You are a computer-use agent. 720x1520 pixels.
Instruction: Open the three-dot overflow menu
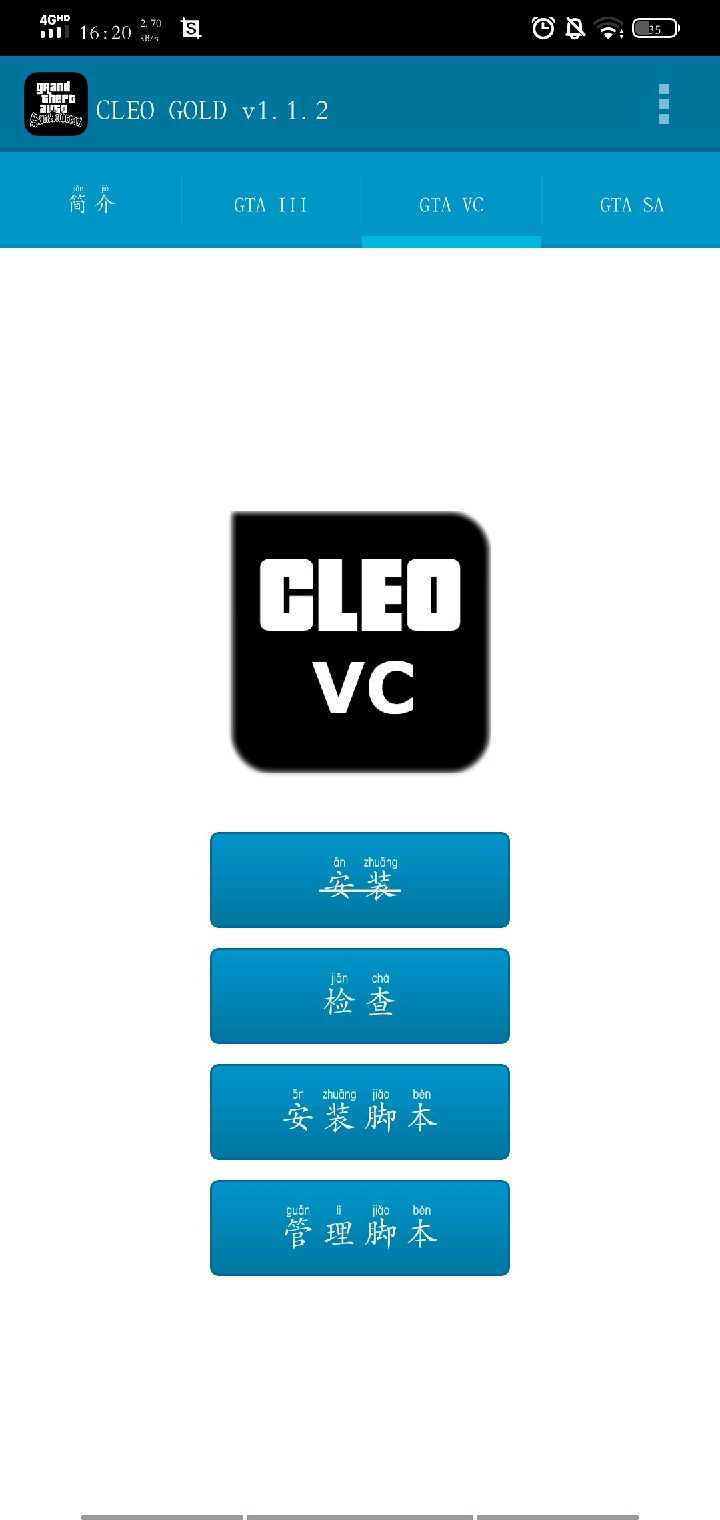click(663, 104)
